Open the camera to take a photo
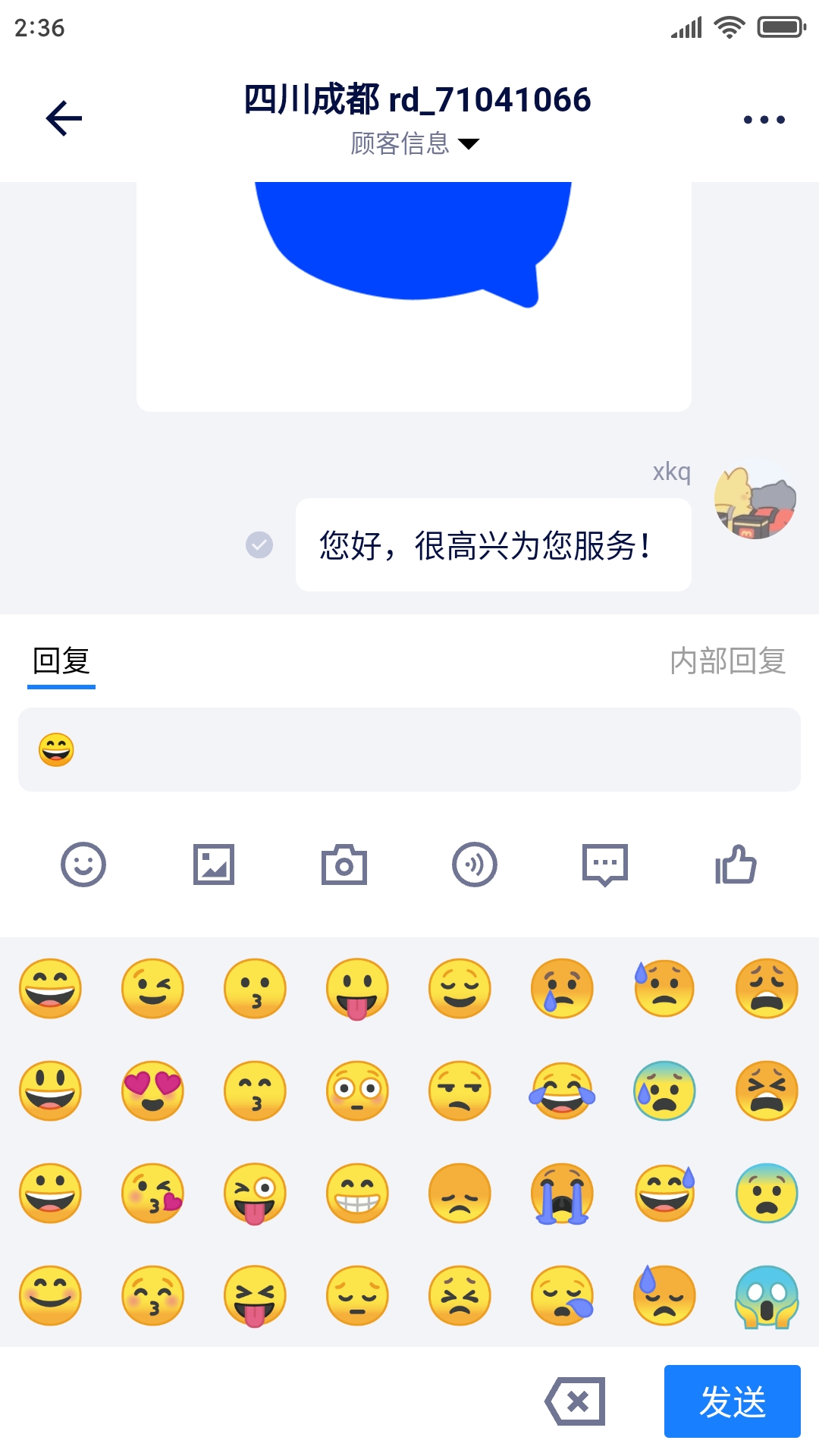This screenshot has width=819, height=1456. (344, 864)
